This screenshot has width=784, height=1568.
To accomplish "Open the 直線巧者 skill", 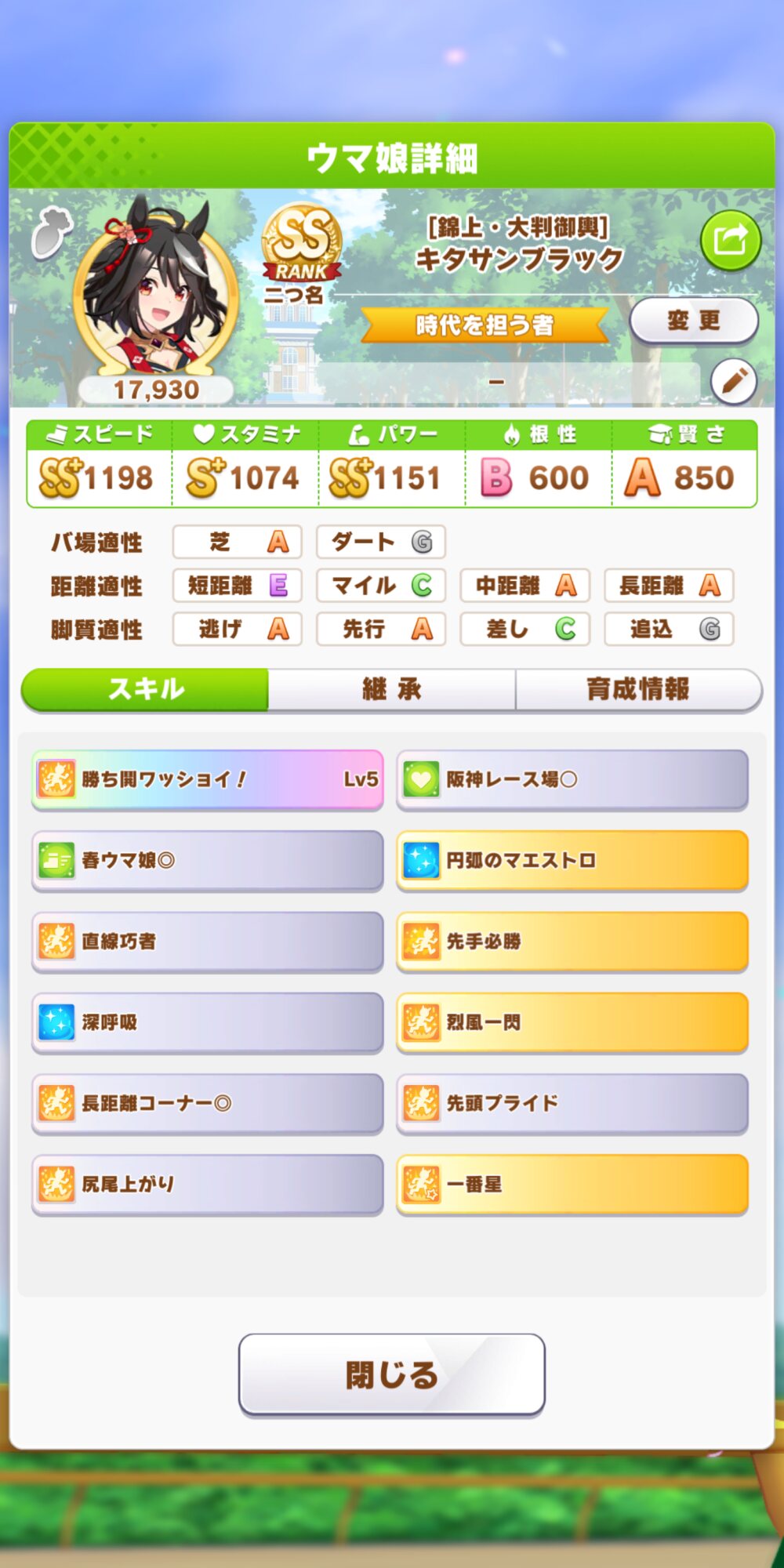I will (208, 942).
